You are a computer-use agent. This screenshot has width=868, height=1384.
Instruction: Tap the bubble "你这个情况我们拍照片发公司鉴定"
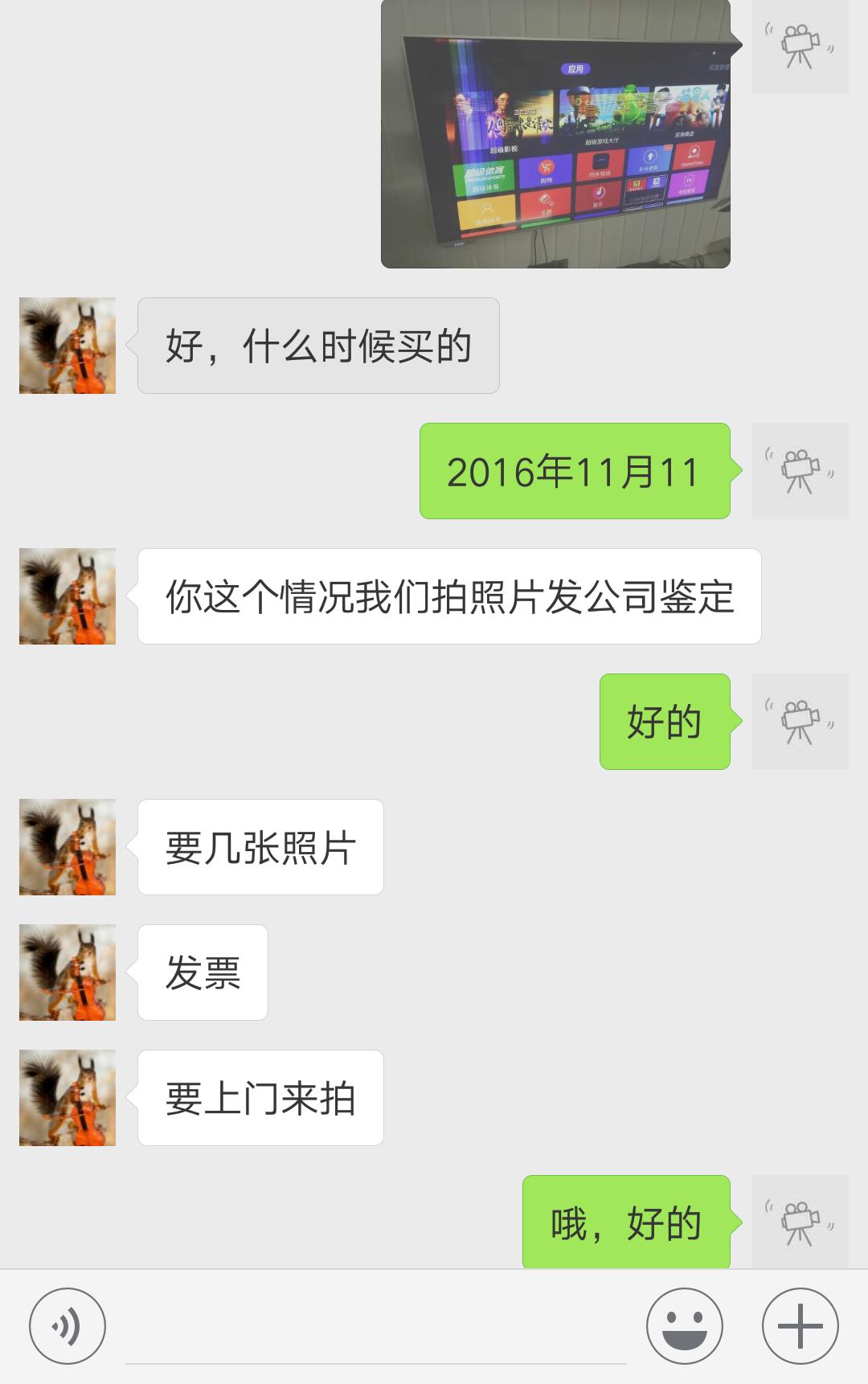click(446, 596)
